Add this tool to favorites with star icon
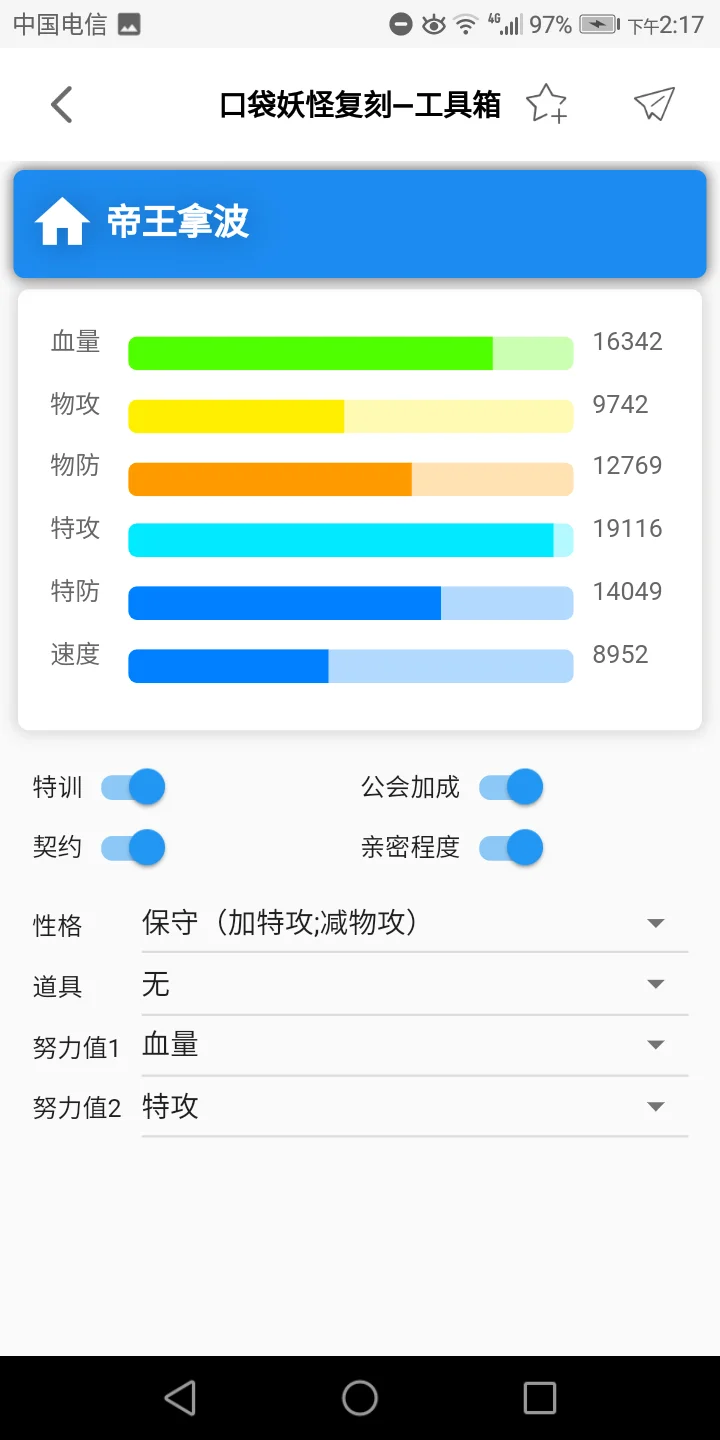Screen dimensions: 720x1440 547,104
